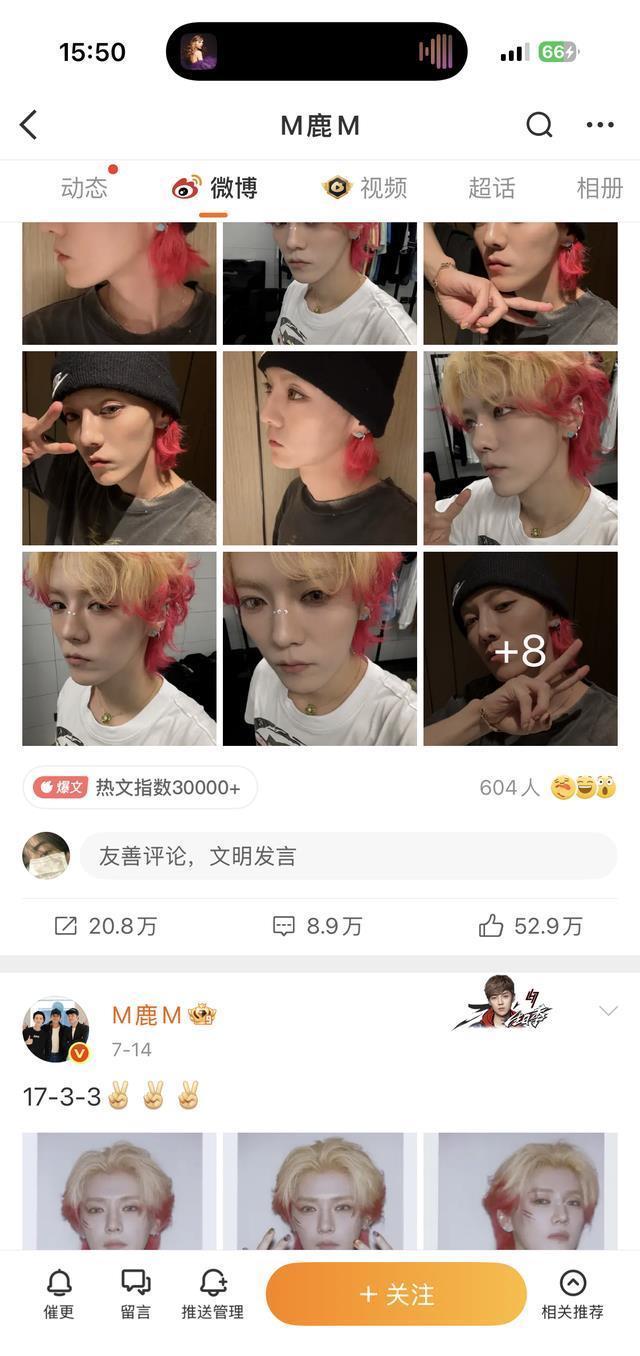640x1356 pixels.
Task: Like the post with 52.9万 likes
Action: (530, 926)
